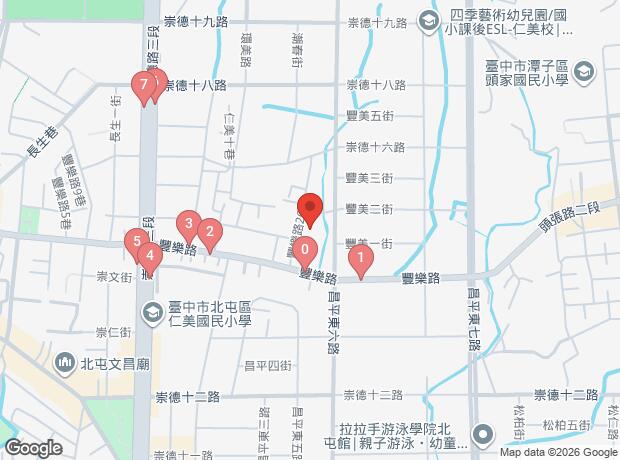The width and height of the screenshot is (620, 460).
Task: Tap the 頭家國民小學 school icon
Action: [x=585, y=72]
